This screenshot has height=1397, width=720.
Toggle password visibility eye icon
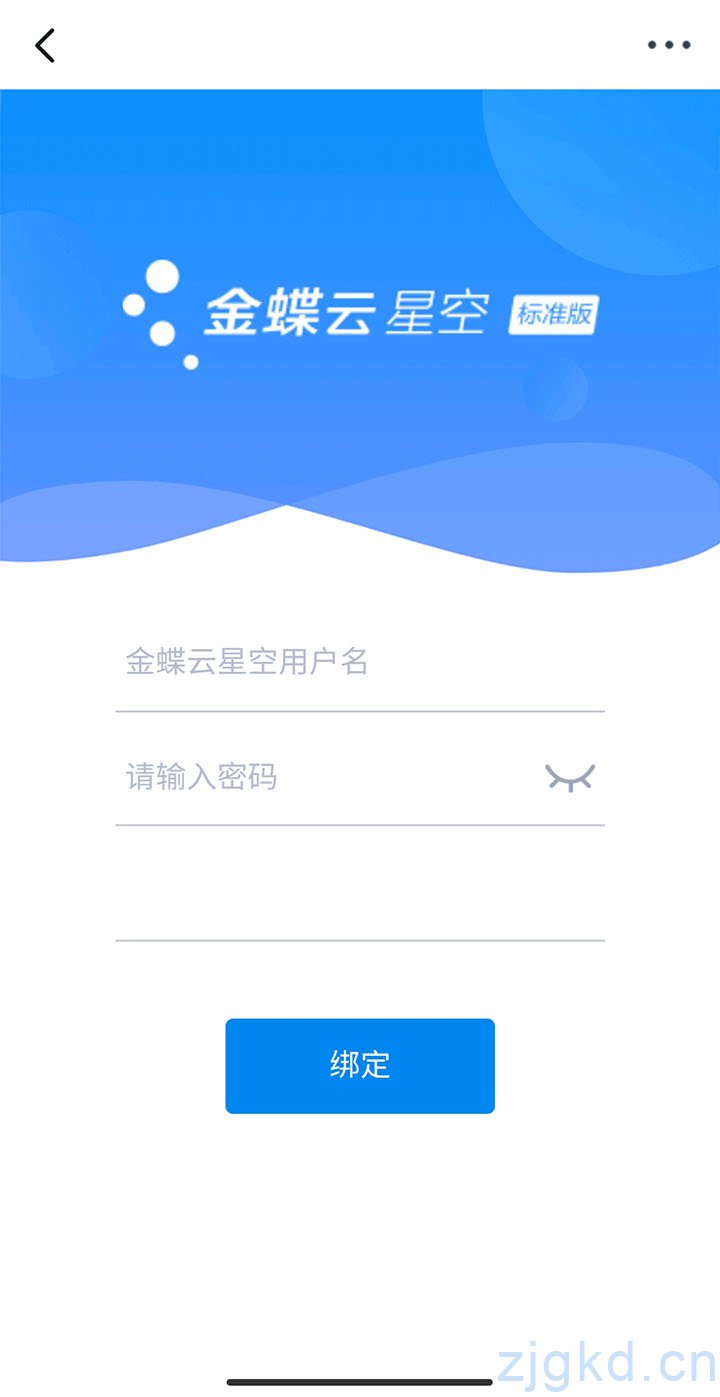coord(570,777)
